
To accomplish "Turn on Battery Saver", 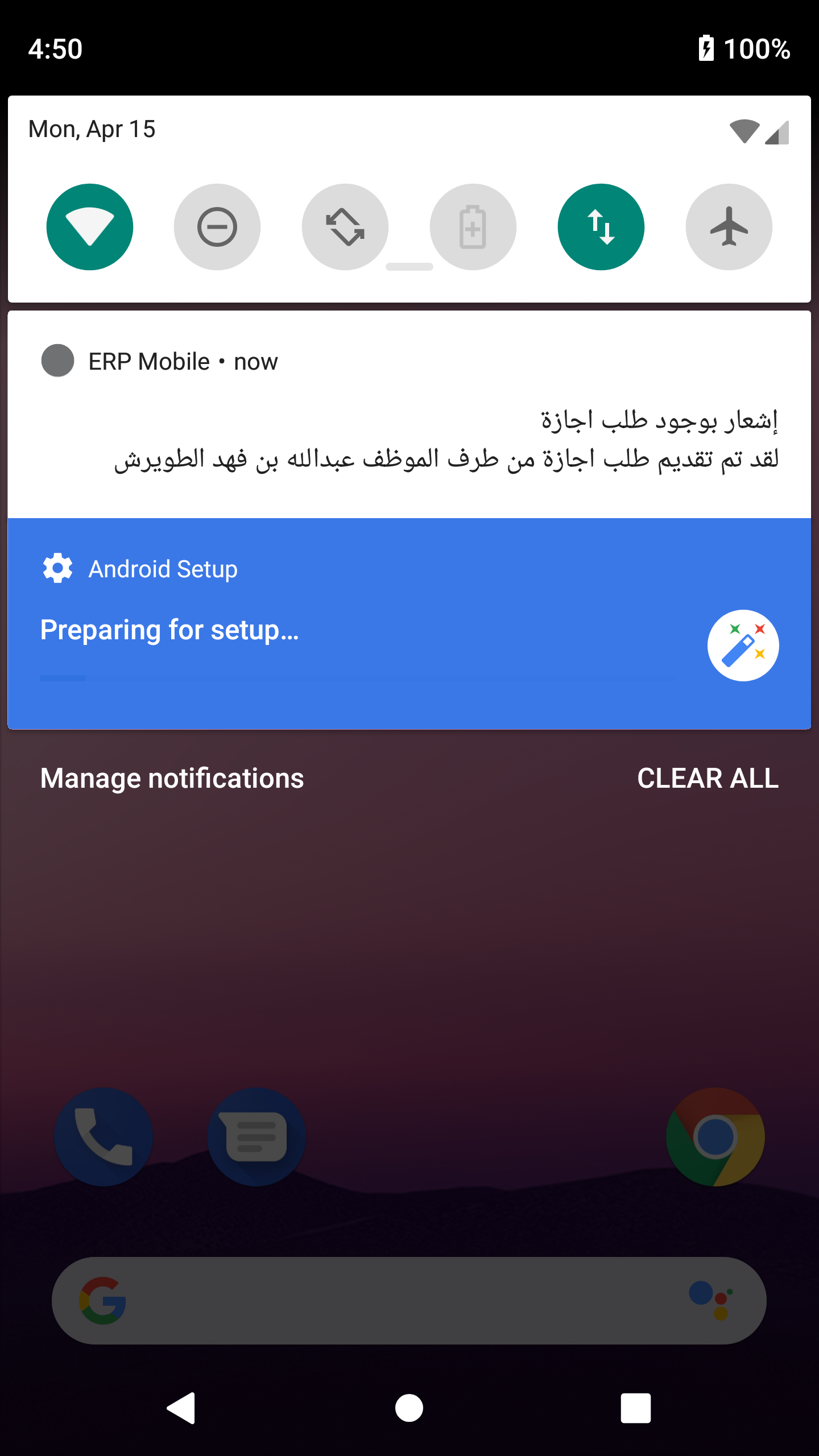I will click(x=473, y=227).
